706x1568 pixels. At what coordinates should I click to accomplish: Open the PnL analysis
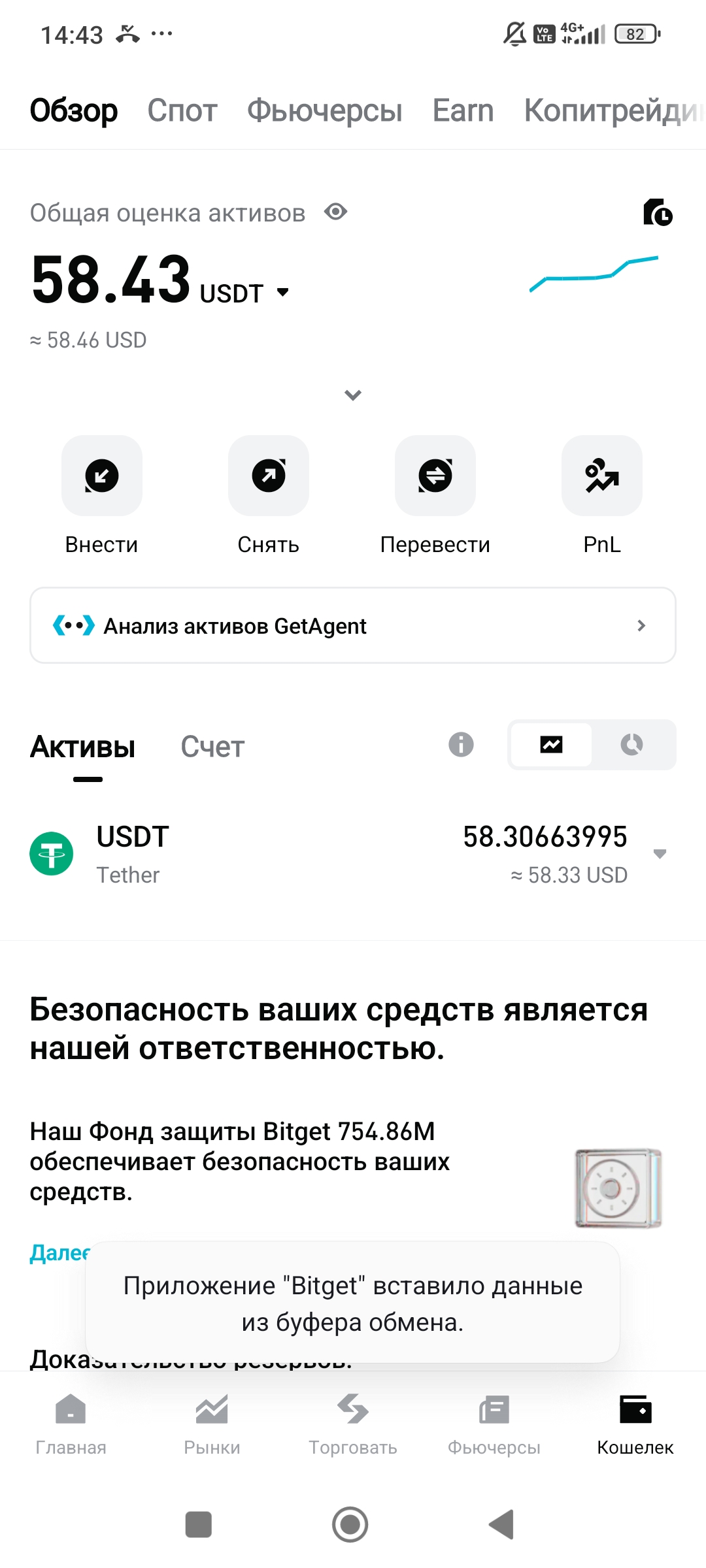coord(602,476)
